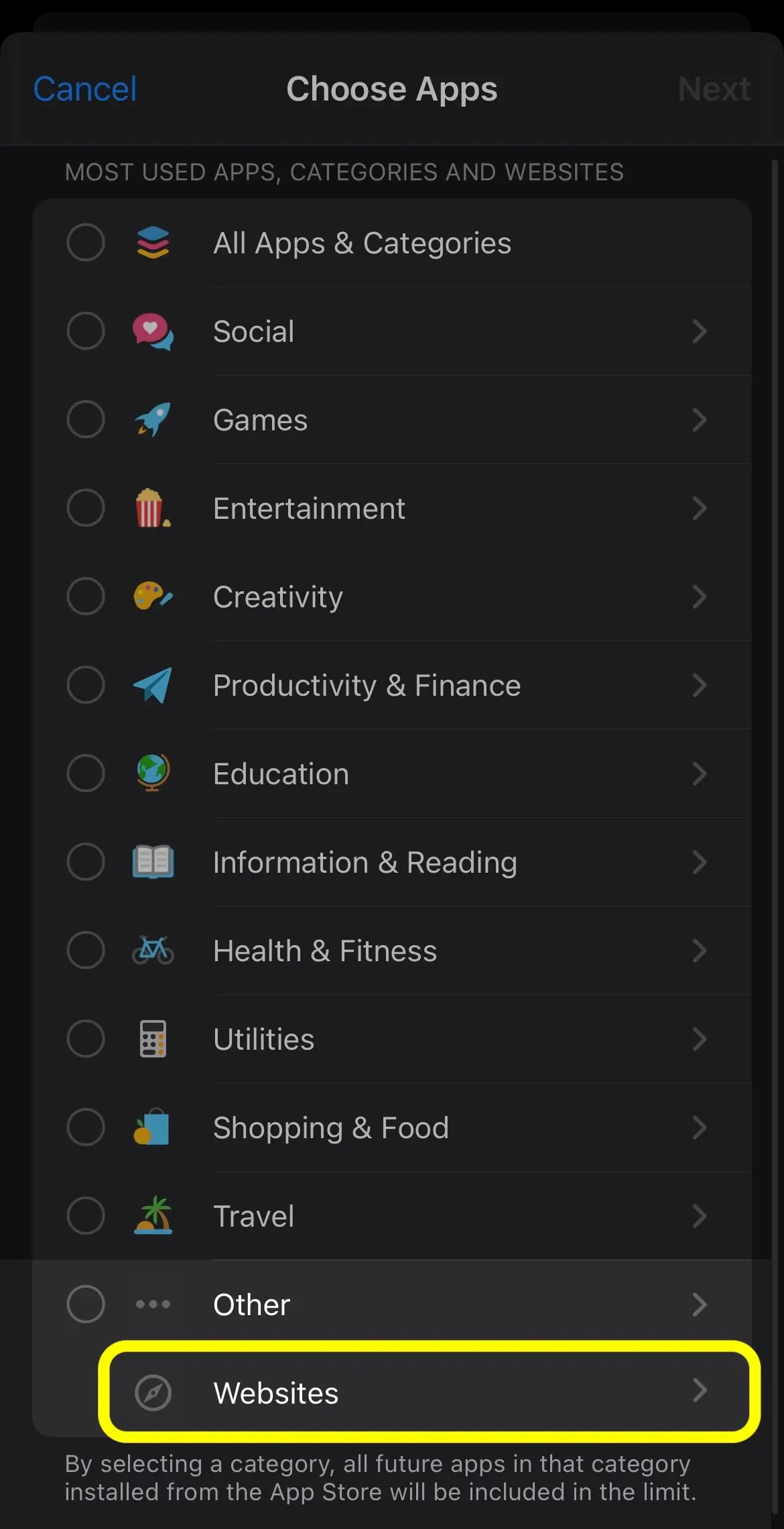
Task: Select the Utilities radio button
Action: click(86, 1039)
